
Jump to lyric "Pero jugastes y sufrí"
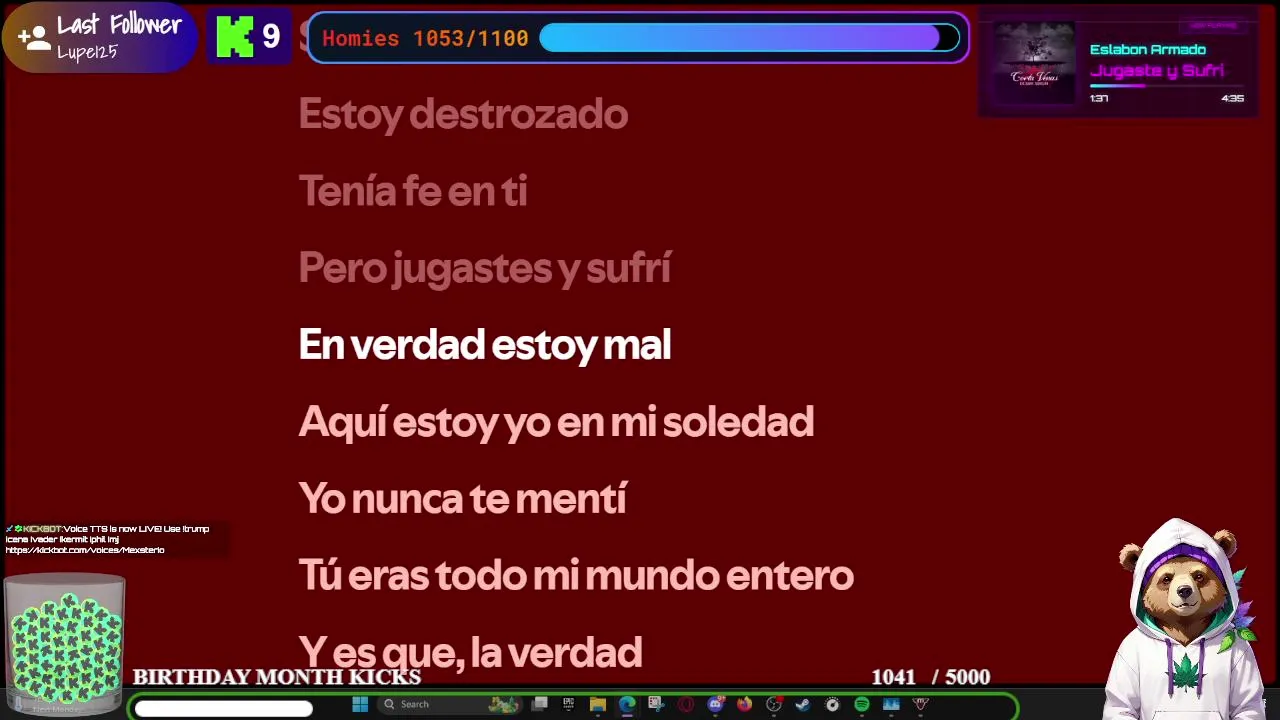pos(484,268)
